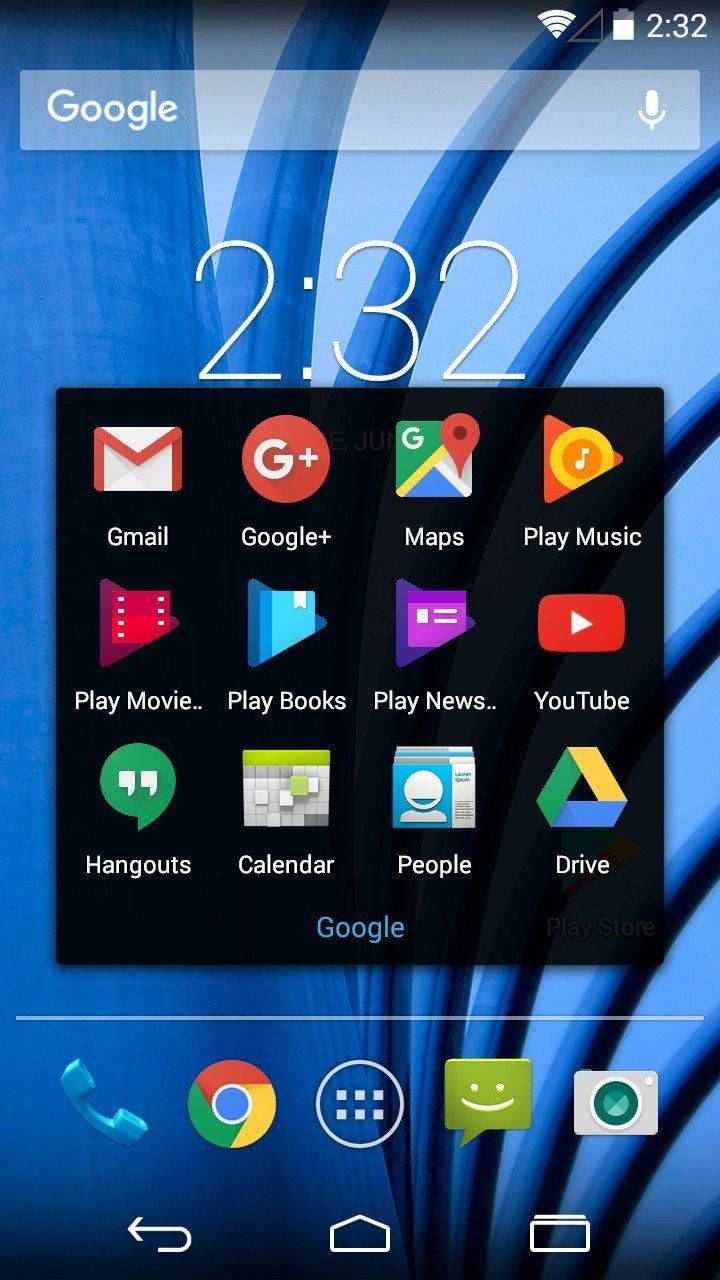720x1280 pixels.
Task: Open the Gmail app
Action: tap(138, 458)
